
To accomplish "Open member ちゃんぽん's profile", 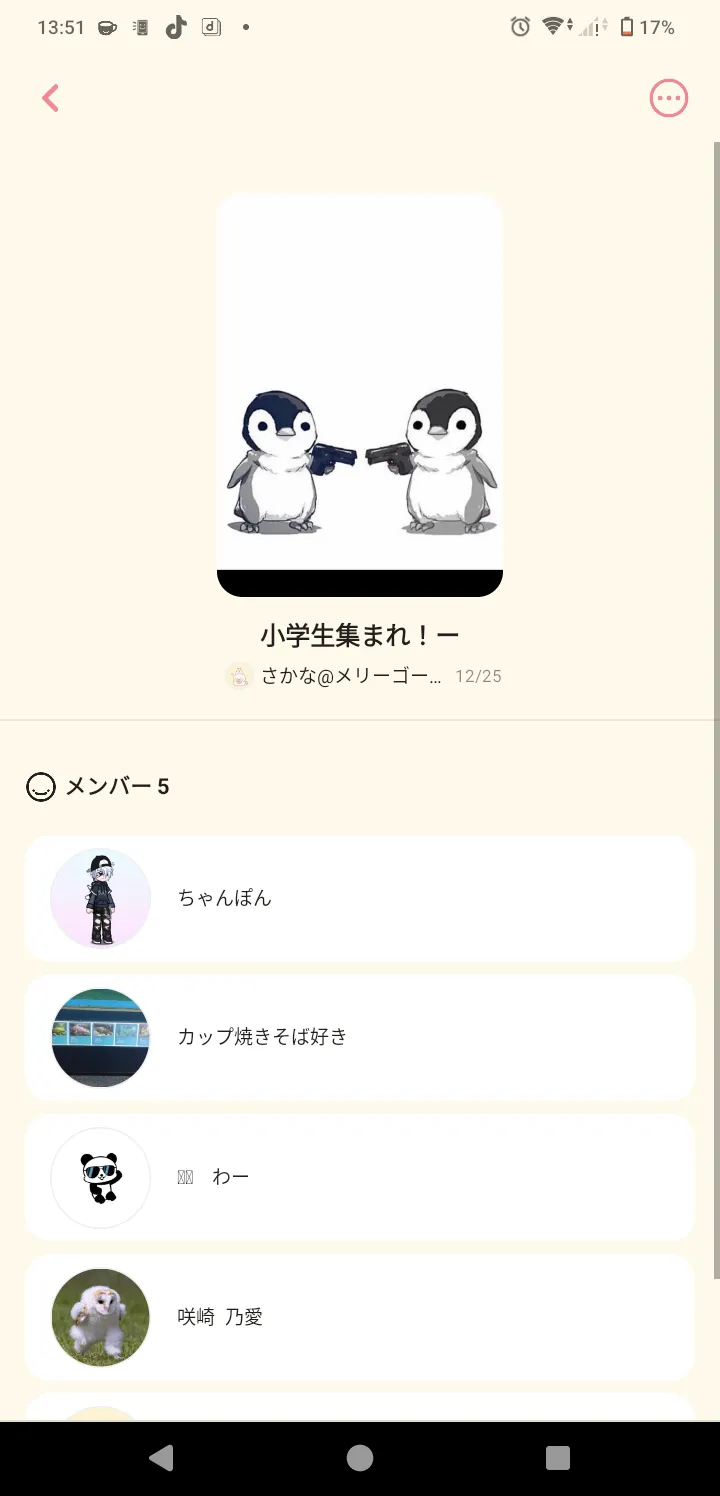I will point(360,898).
